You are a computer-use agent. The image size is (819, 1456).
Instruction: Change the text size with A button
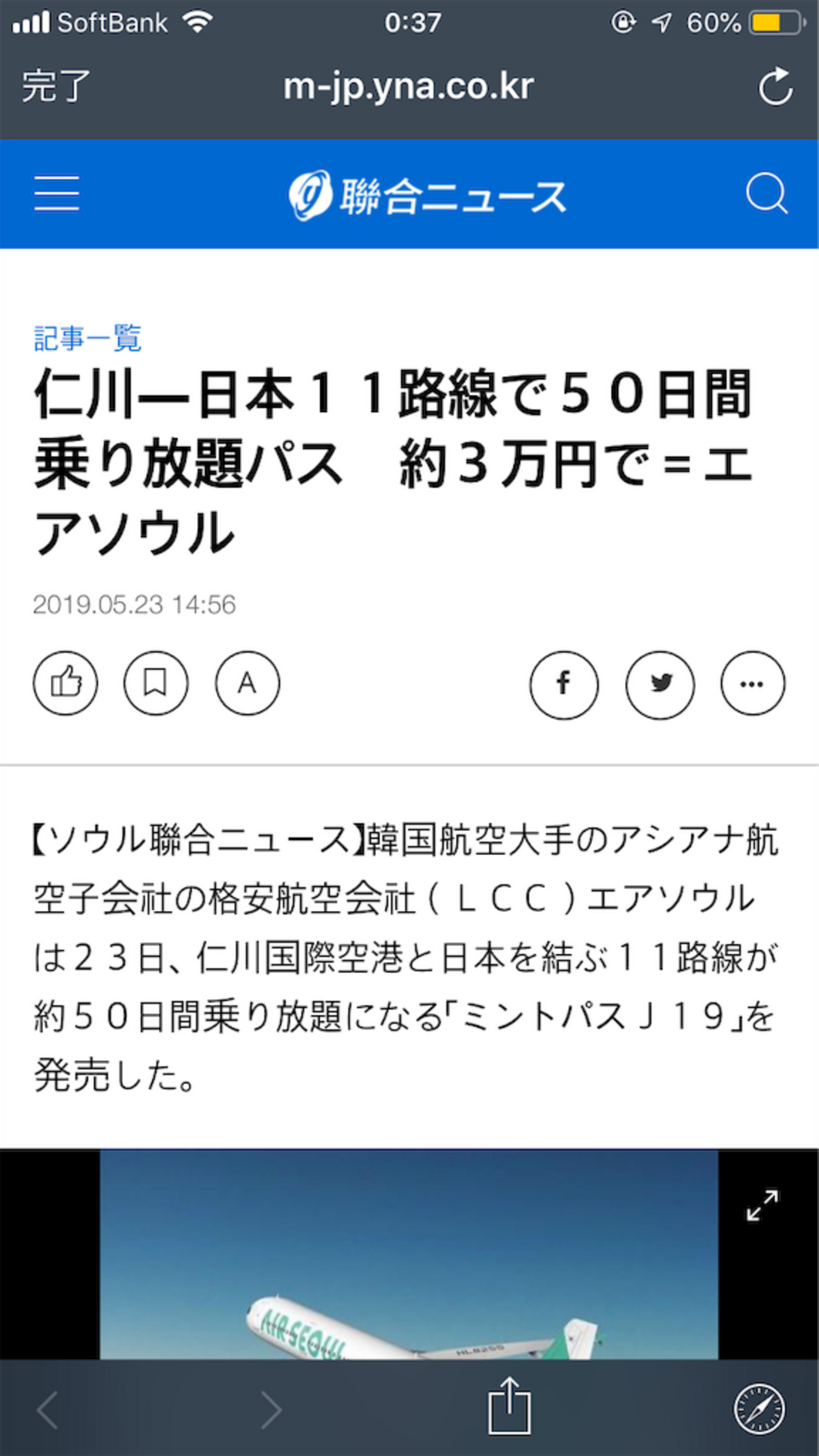point(247,683)
